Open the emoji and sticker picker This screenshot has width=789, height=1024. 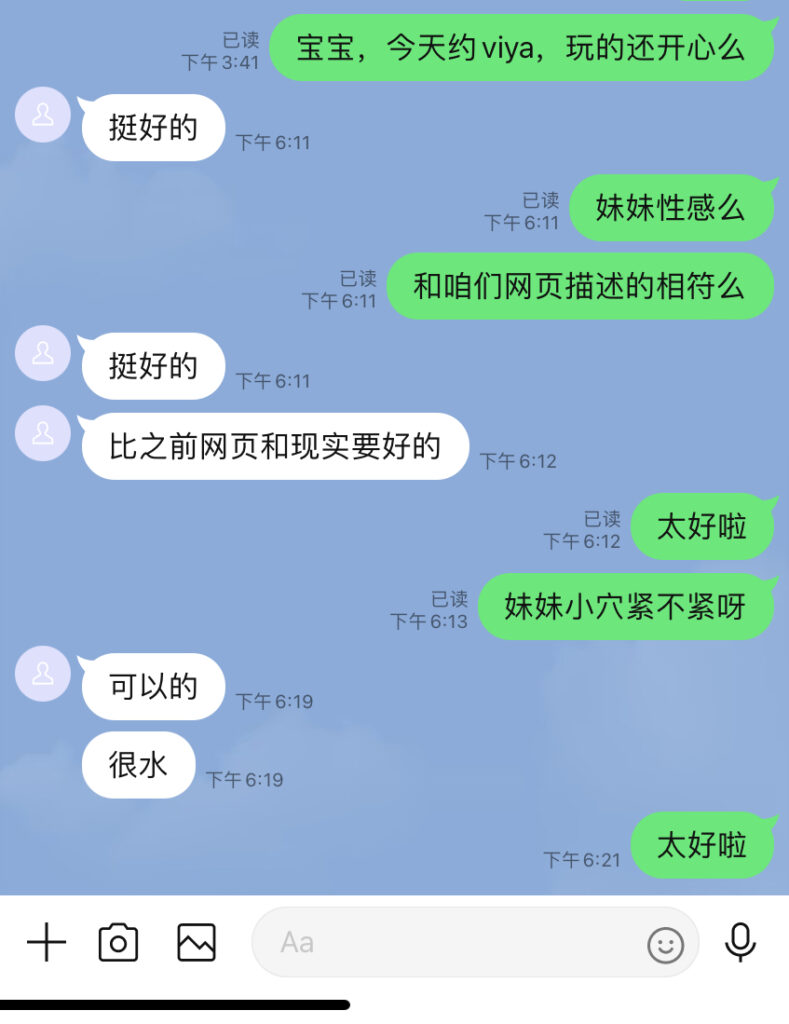click(x=665, y=943)
